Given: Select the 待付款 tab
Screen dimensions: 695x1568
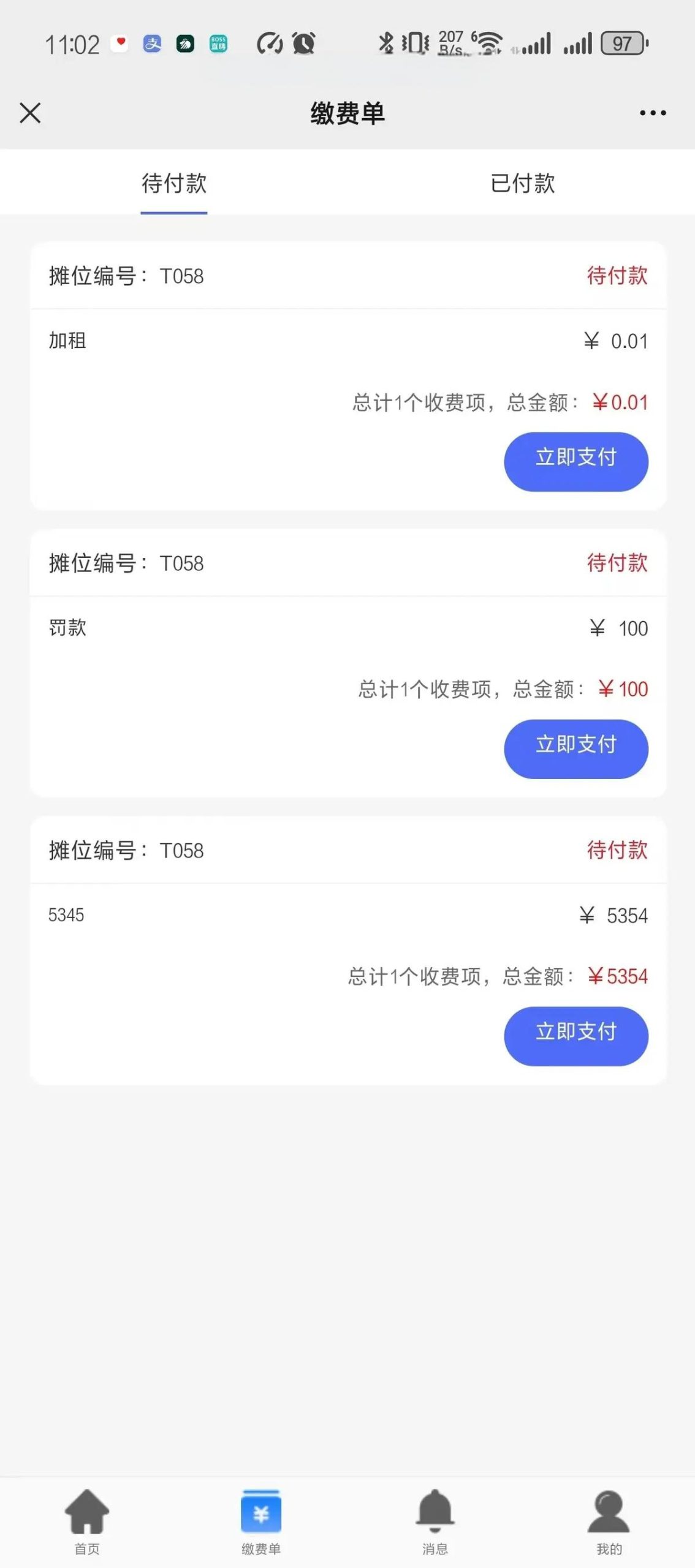Looking at the screenshot, I should pos(174,183).
